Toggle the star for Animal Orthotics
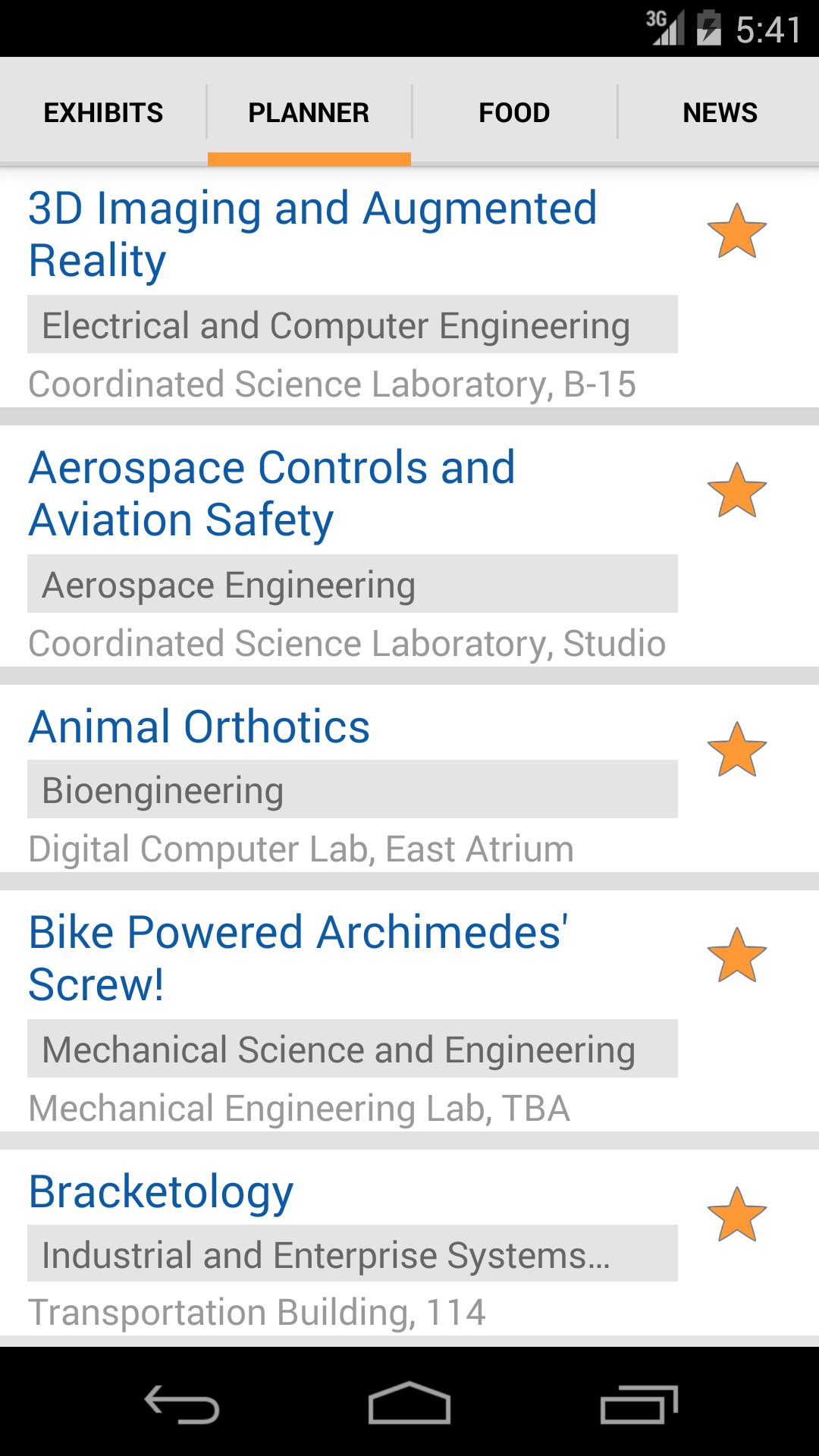The width and height of the screenshot is (819, 1456). tap(737, 750)
